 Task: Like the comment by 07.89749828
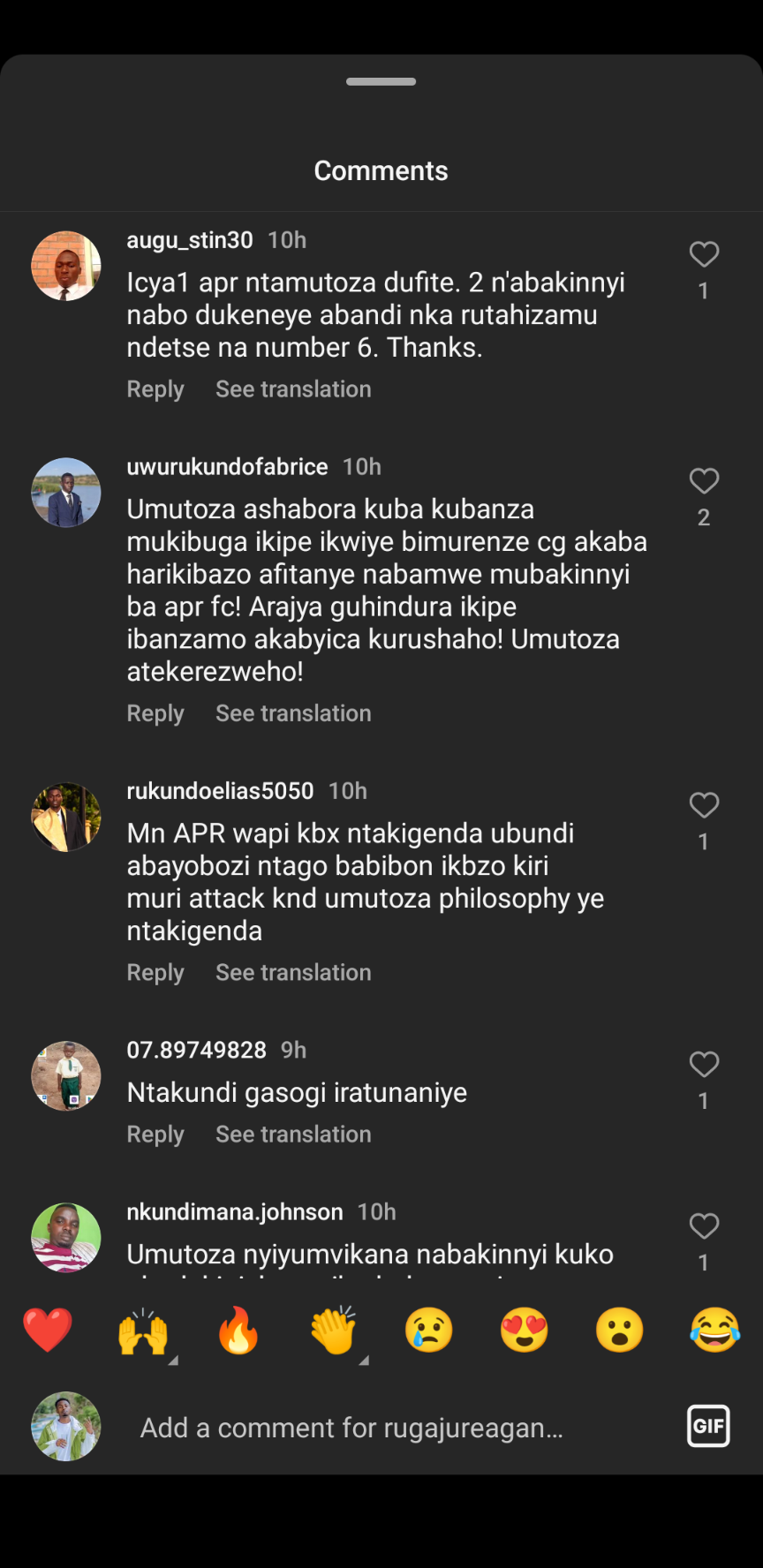[704, 1065]
